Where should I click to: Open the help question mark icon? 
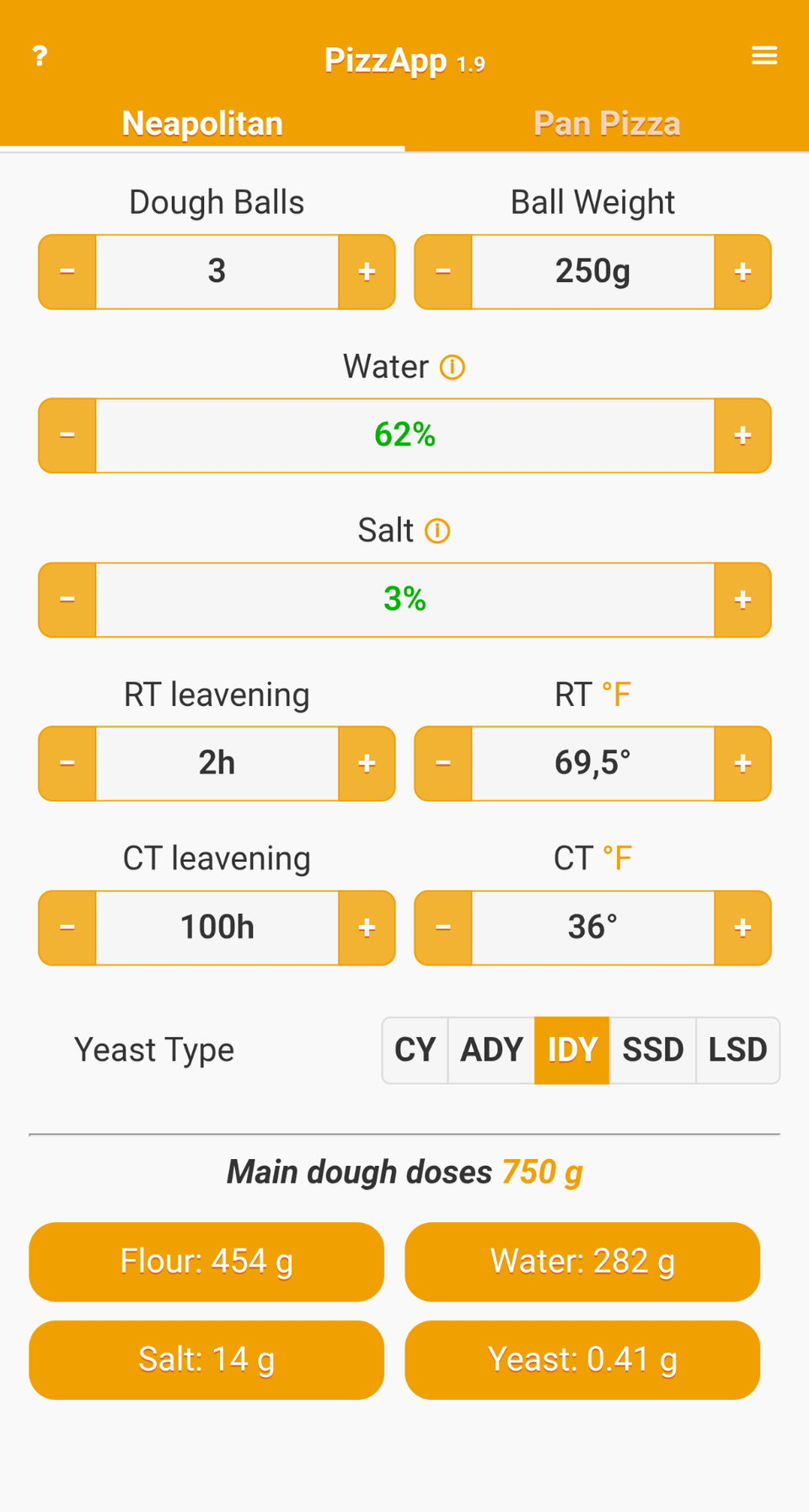tap(40, 56)
